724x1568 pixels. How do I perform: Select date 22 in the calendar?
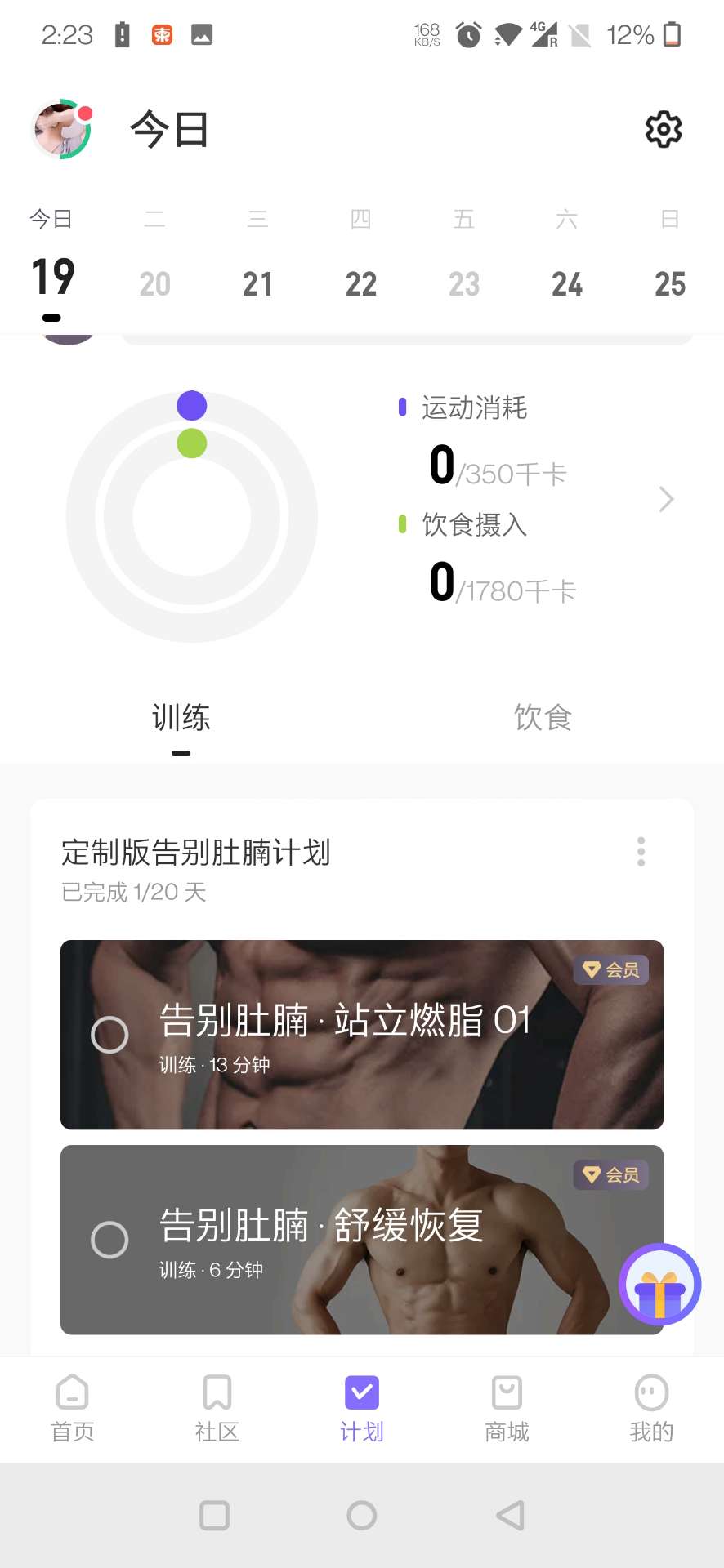(x=360, y=283)
